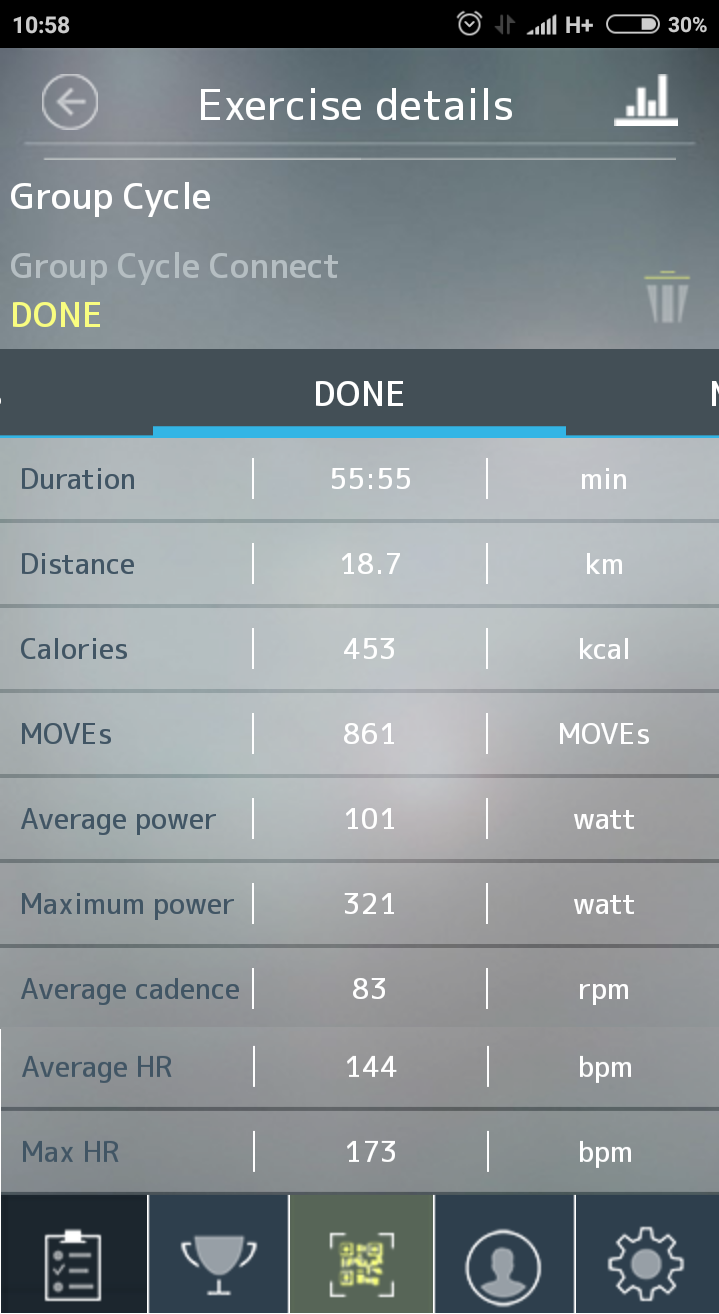Viewport: 719px width, 1314px height.
Task: Open the settings gear tab
Action: (646, 1255)
